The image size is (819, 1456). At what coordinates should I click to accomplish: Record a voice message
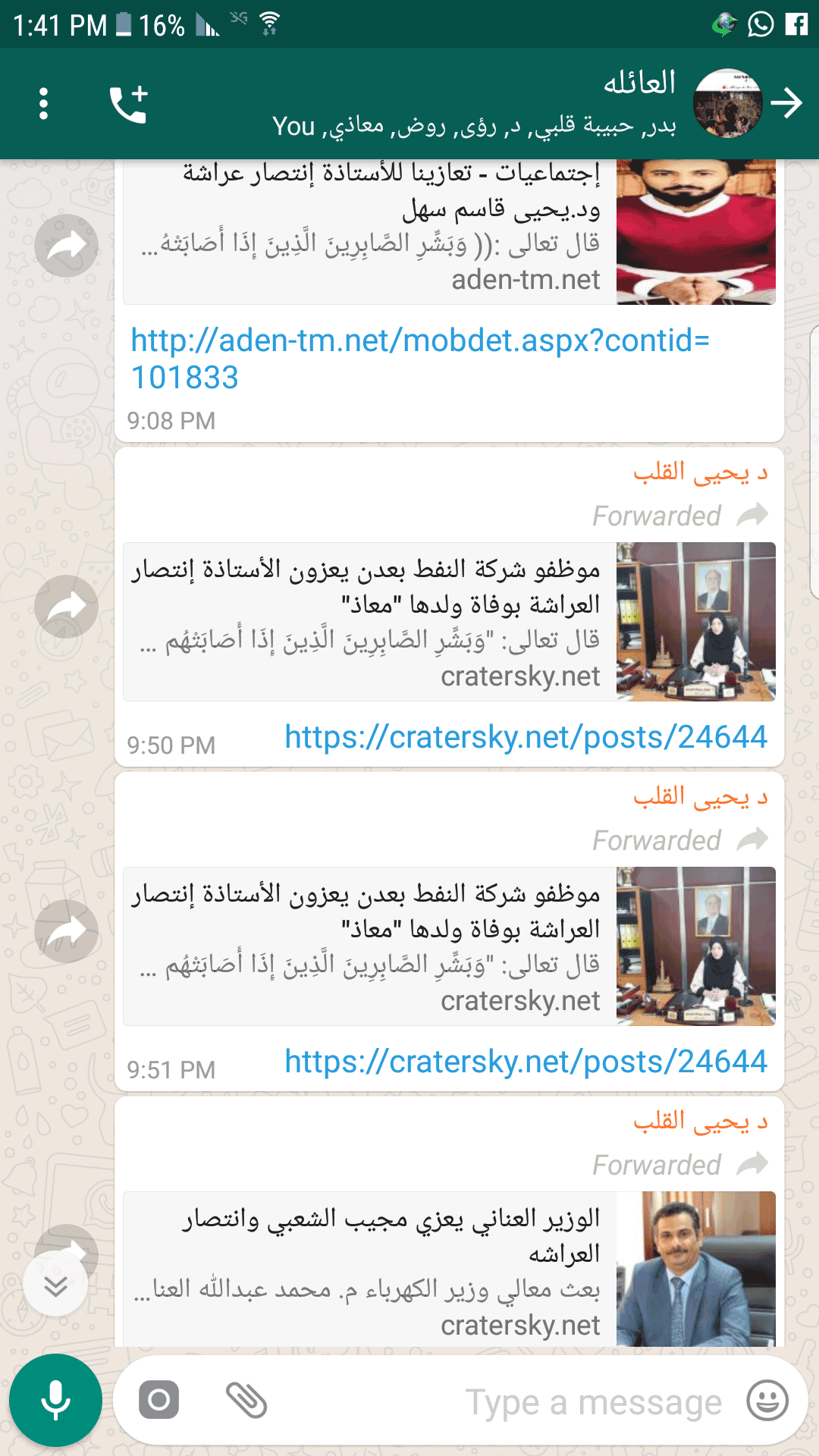pos(55,1401)
